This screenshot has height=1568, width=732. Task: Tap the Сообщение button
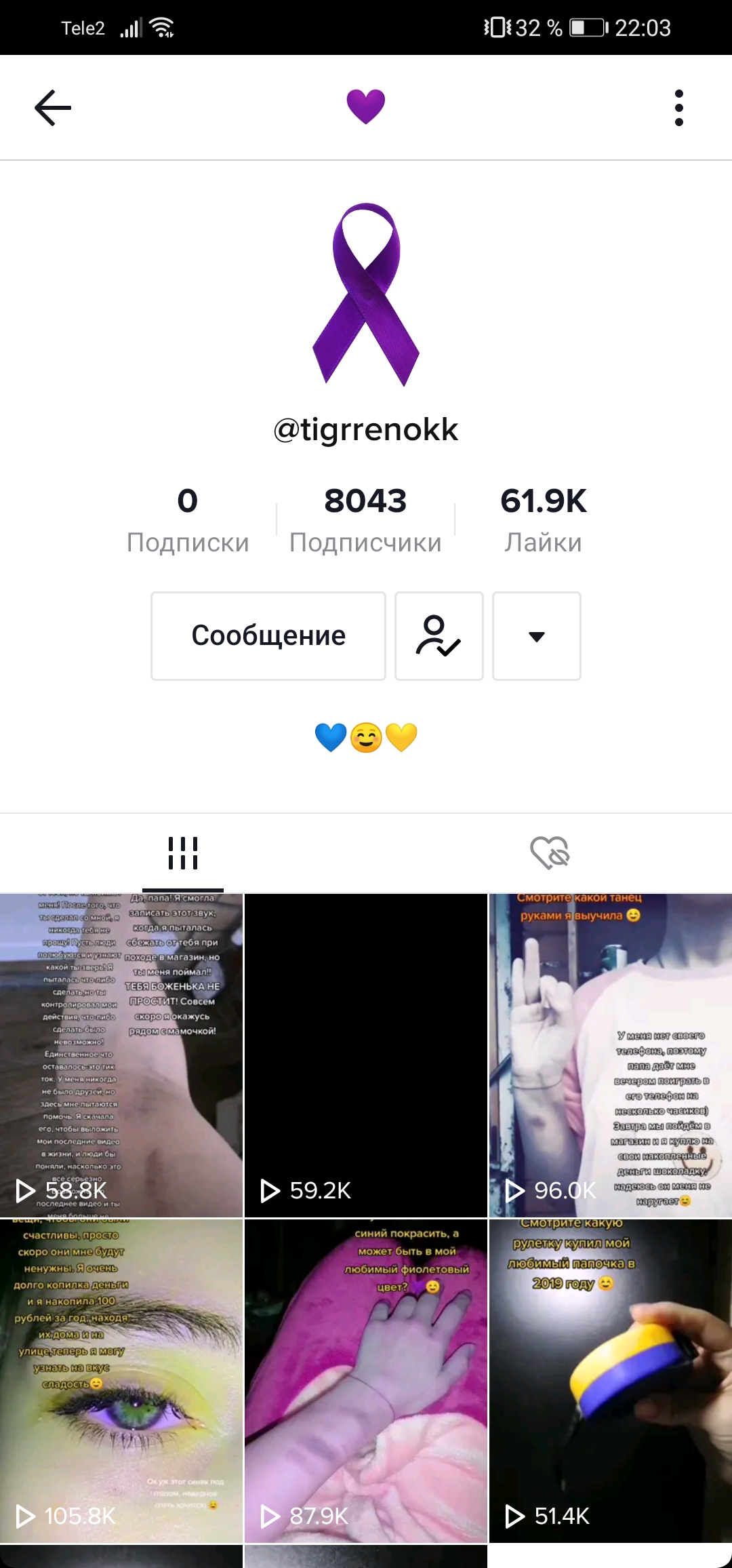(268, 635)
